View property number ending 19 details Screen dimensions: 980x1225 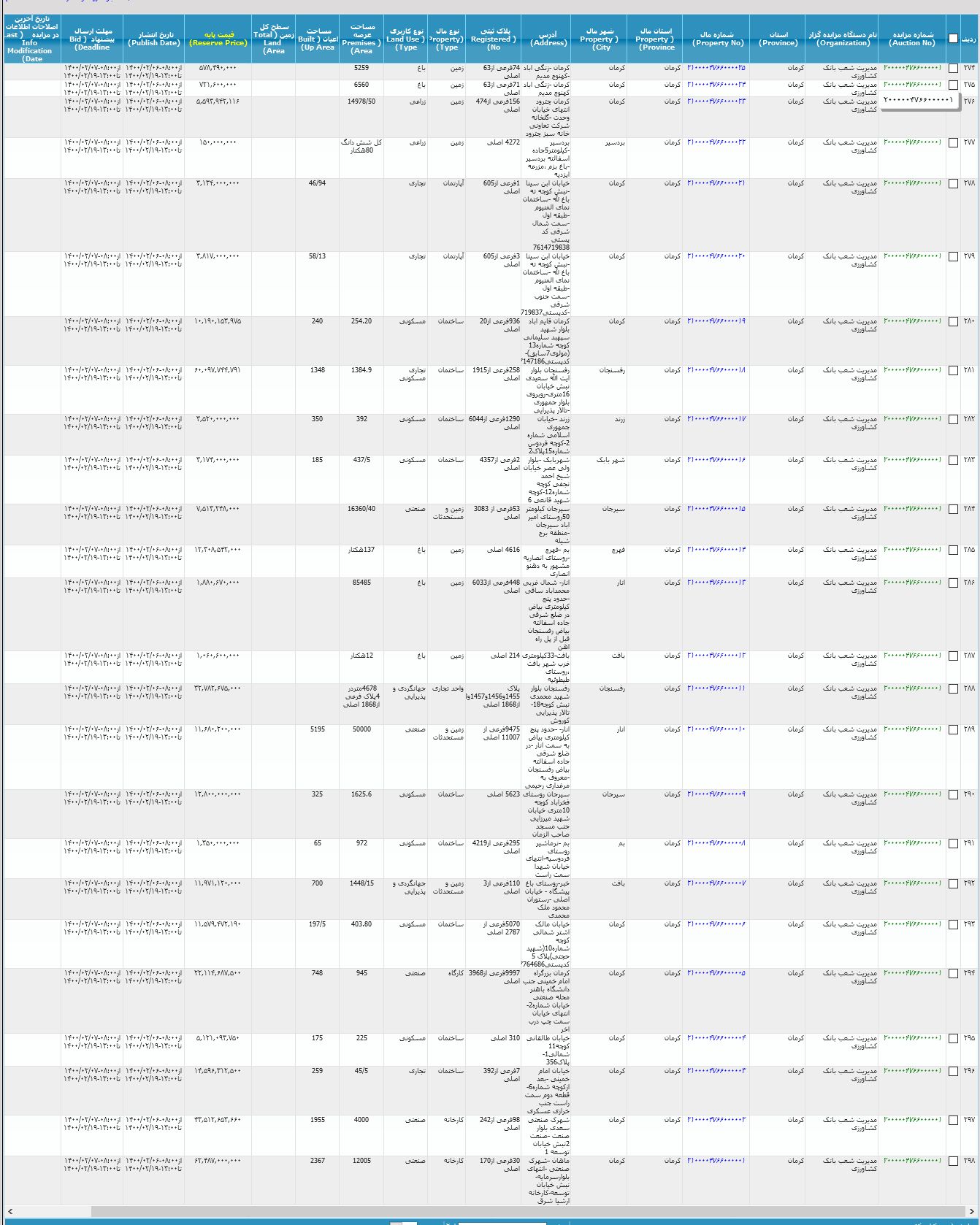[x=716, y=321]
